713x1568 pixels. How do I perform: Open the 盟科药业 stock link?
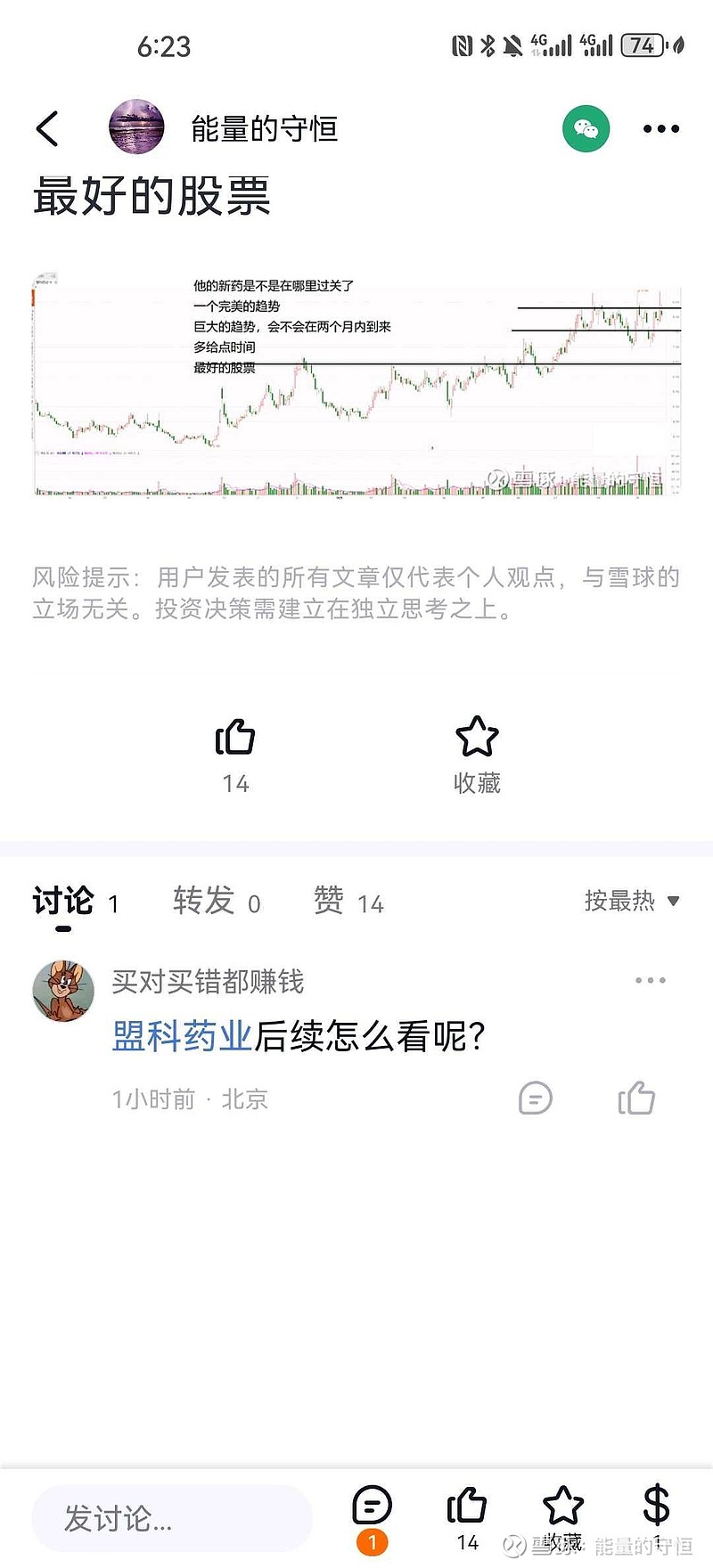pyautogui.click(x=182, y=1036)
